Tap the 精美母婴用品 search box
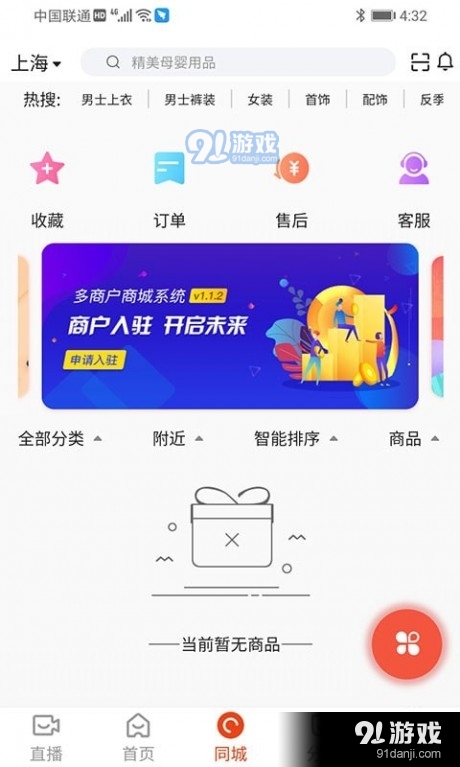The image size is (460, 767). point(238,62)
